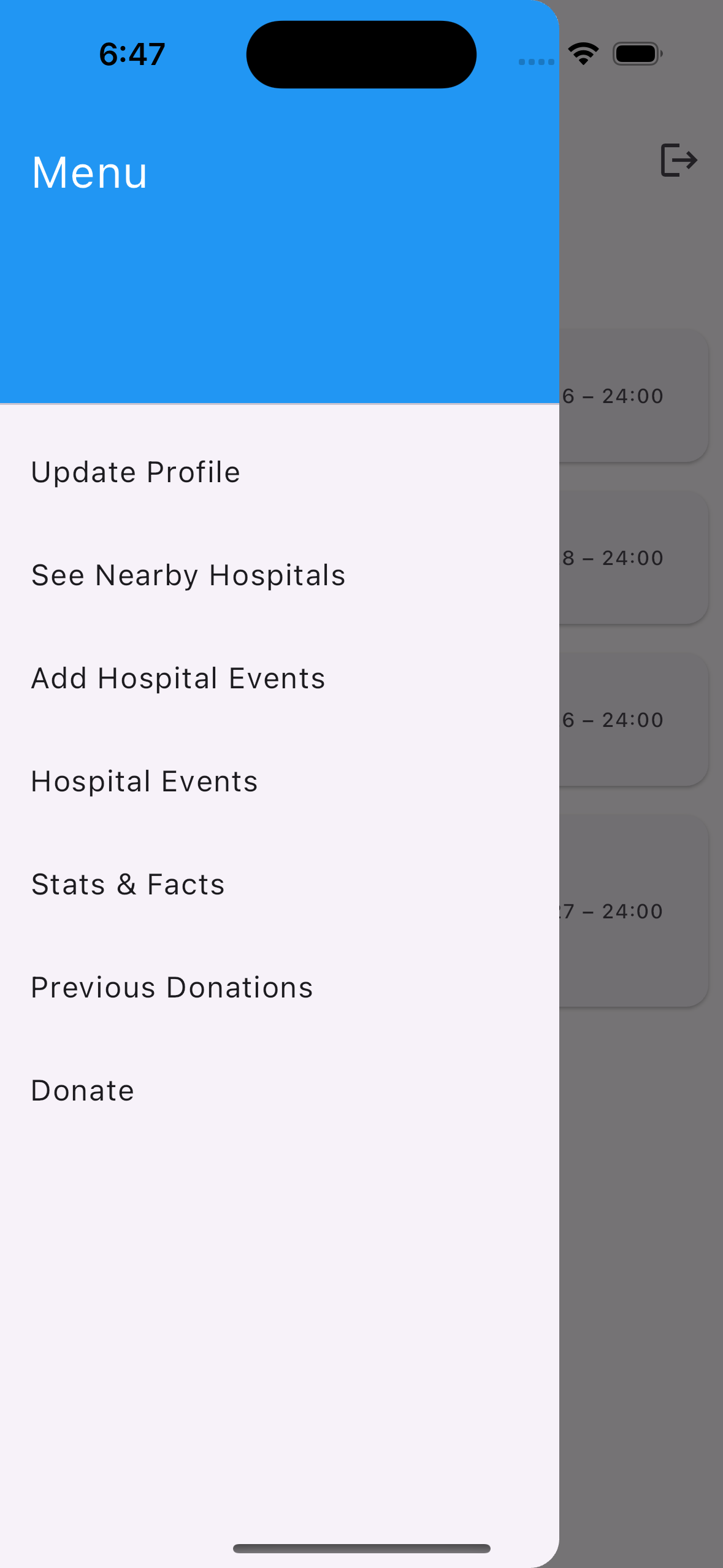Open the event card ending at 24:00 near top
723x1568 pixels.
632,396
